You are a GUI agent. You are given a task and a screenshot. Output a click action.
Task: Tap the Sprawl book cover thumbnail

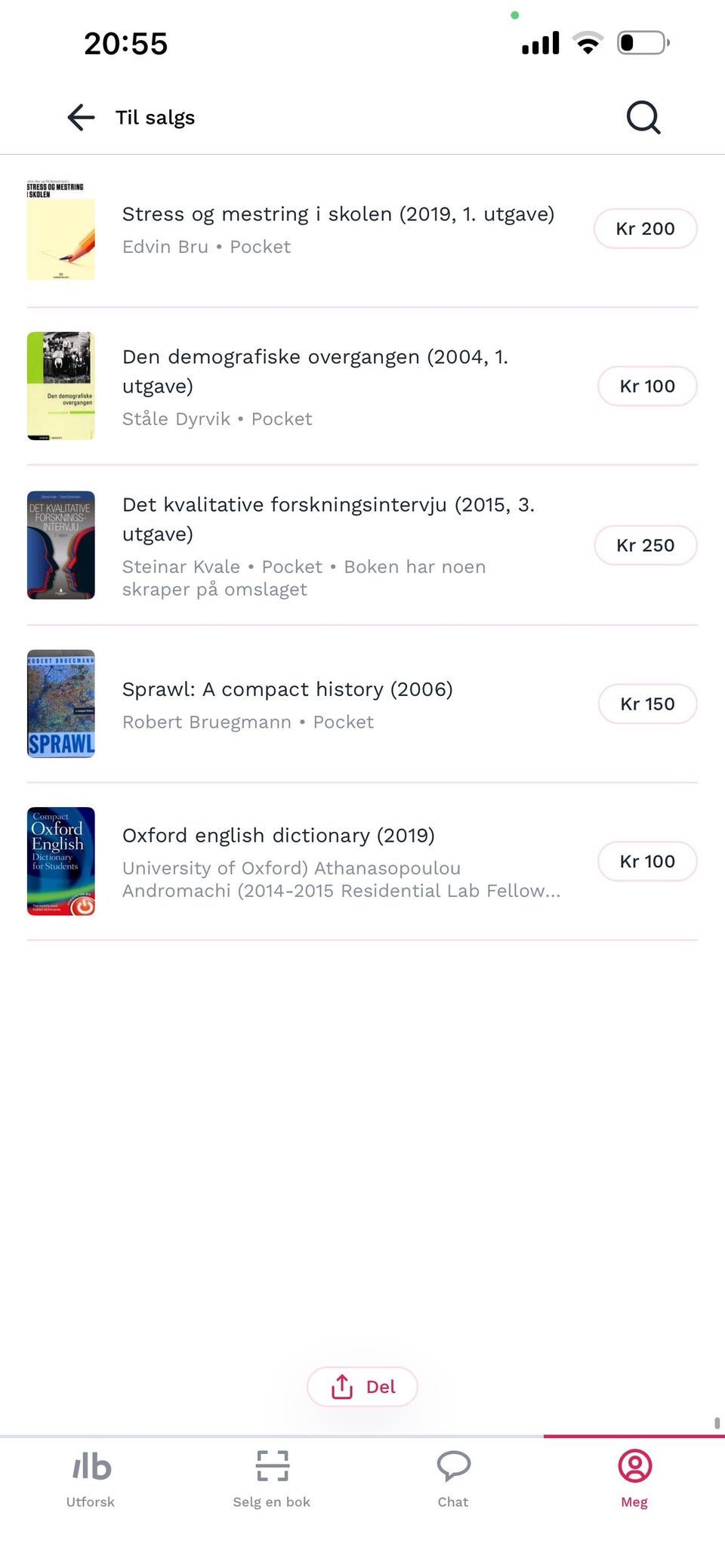60,704
